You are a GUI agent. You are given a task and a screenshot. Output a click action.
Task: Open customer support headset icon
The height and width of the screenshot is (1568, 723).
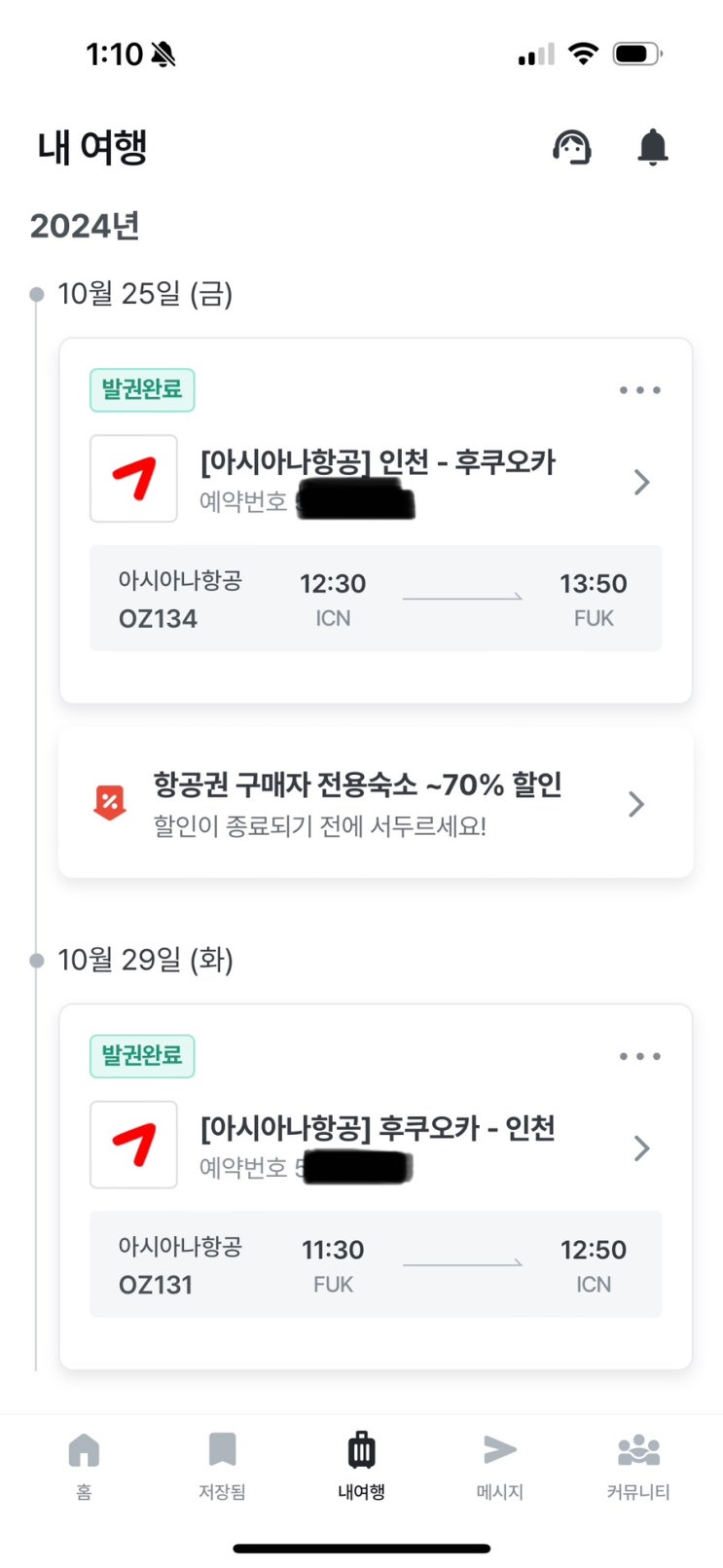point(572,147)
